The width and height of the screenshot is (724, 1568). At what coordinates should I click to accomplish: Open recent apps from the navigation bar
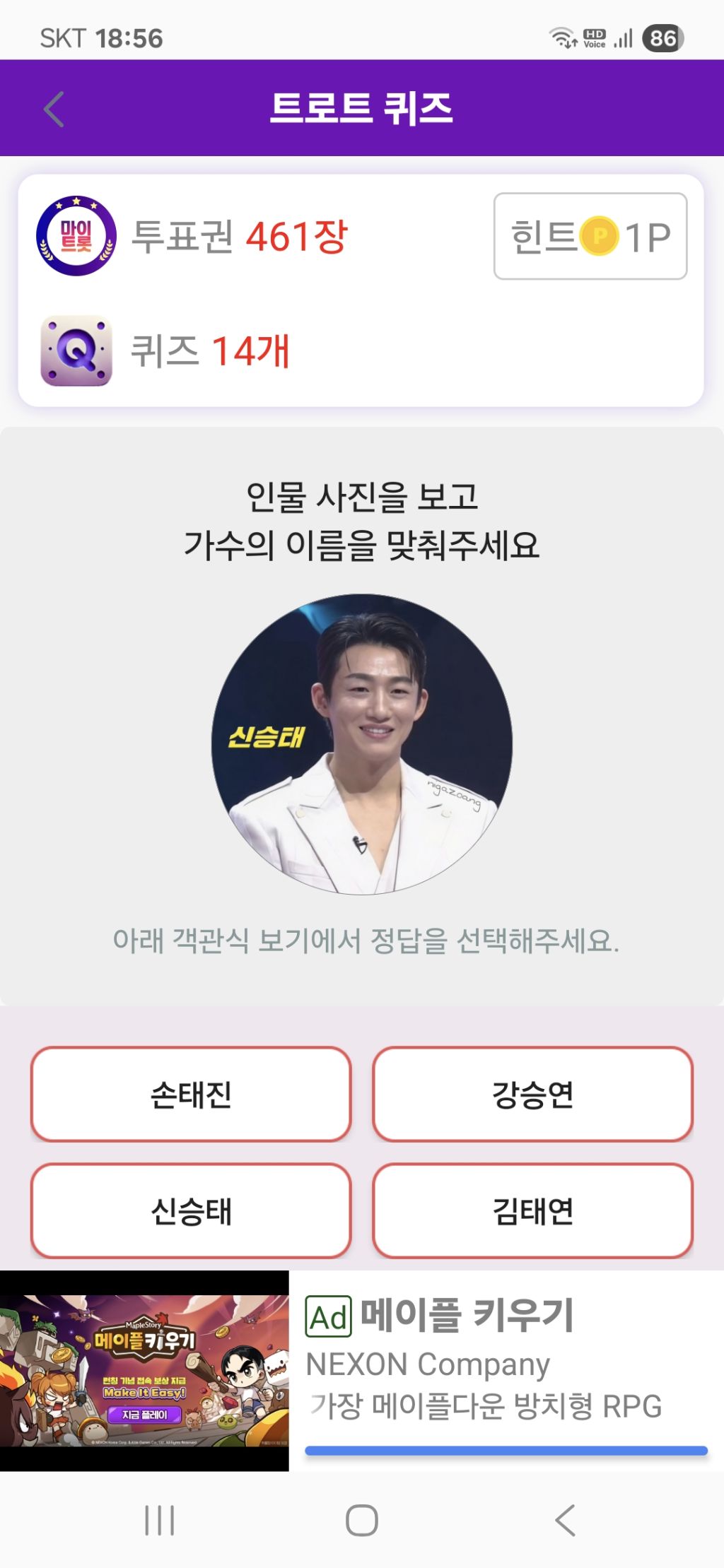(x=159, y=1520)
